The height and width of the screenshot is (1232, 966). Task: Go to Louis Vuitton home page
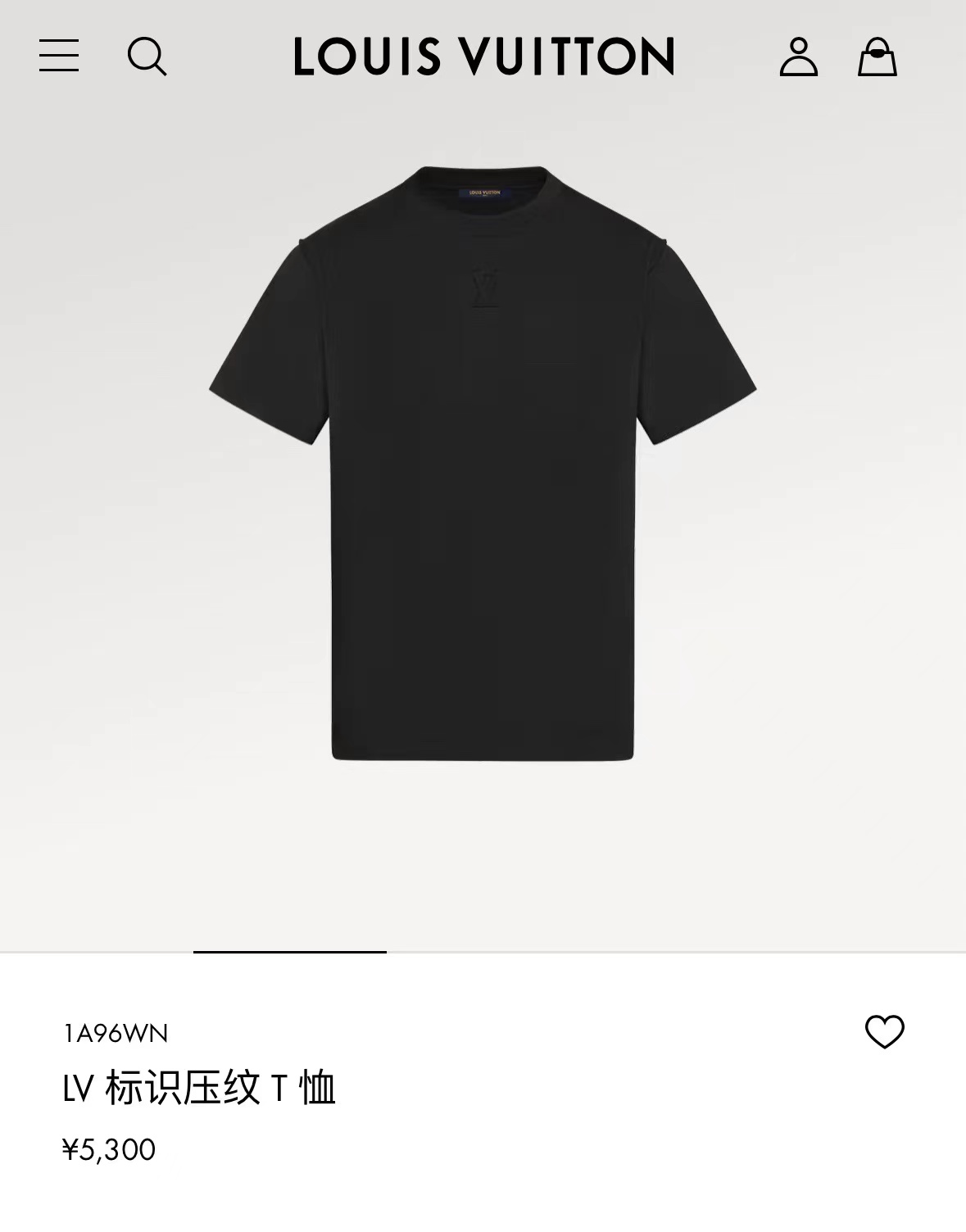[483, 57]
